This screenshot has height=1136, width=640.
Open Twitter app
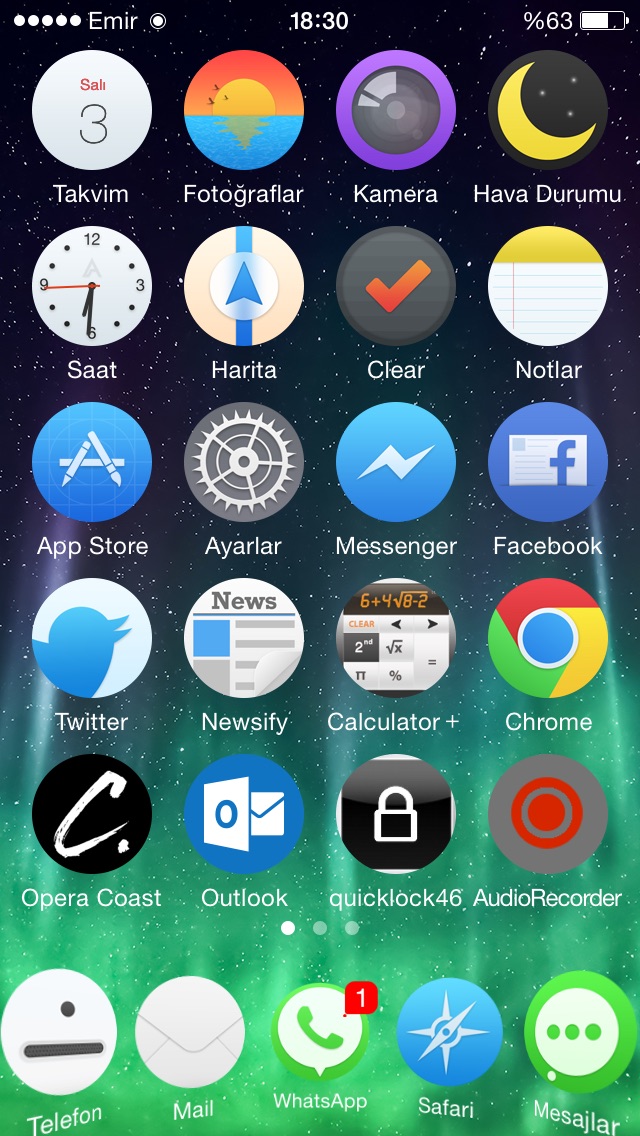tap(92, 638)
